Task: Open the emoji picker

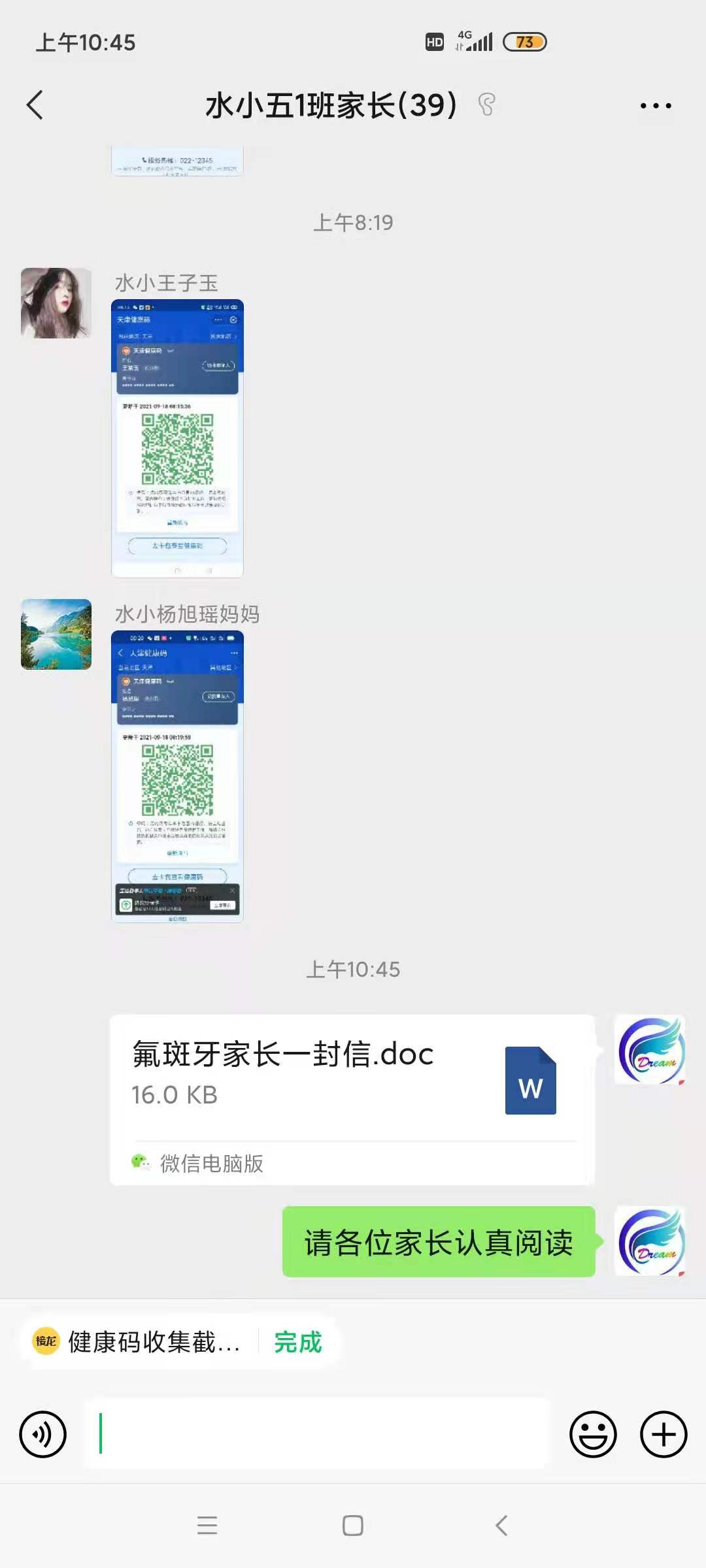Action: click(593, 1435)
